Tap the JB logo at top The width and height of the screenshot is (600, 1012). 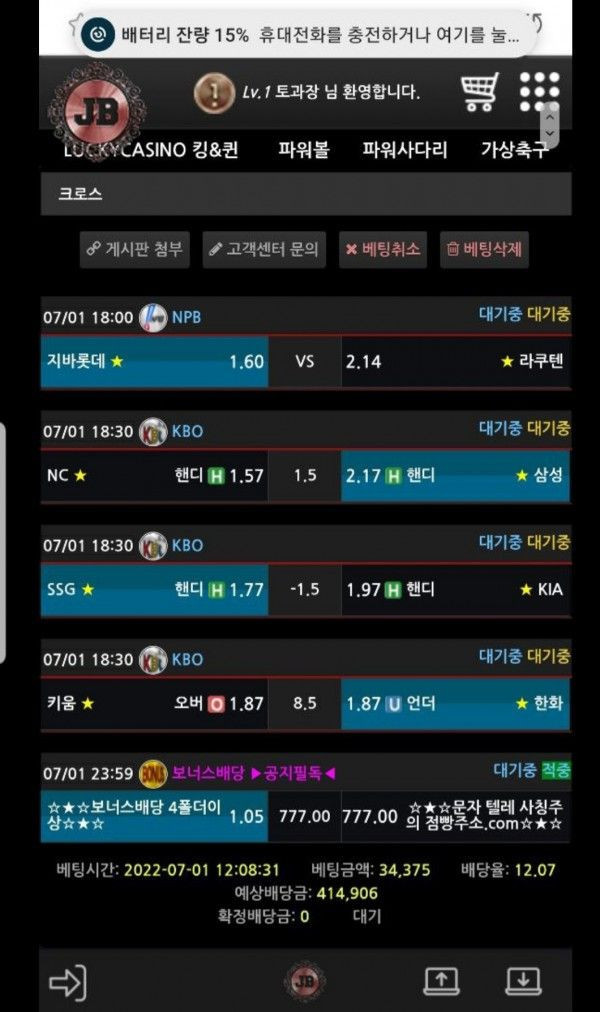[97, 108]
